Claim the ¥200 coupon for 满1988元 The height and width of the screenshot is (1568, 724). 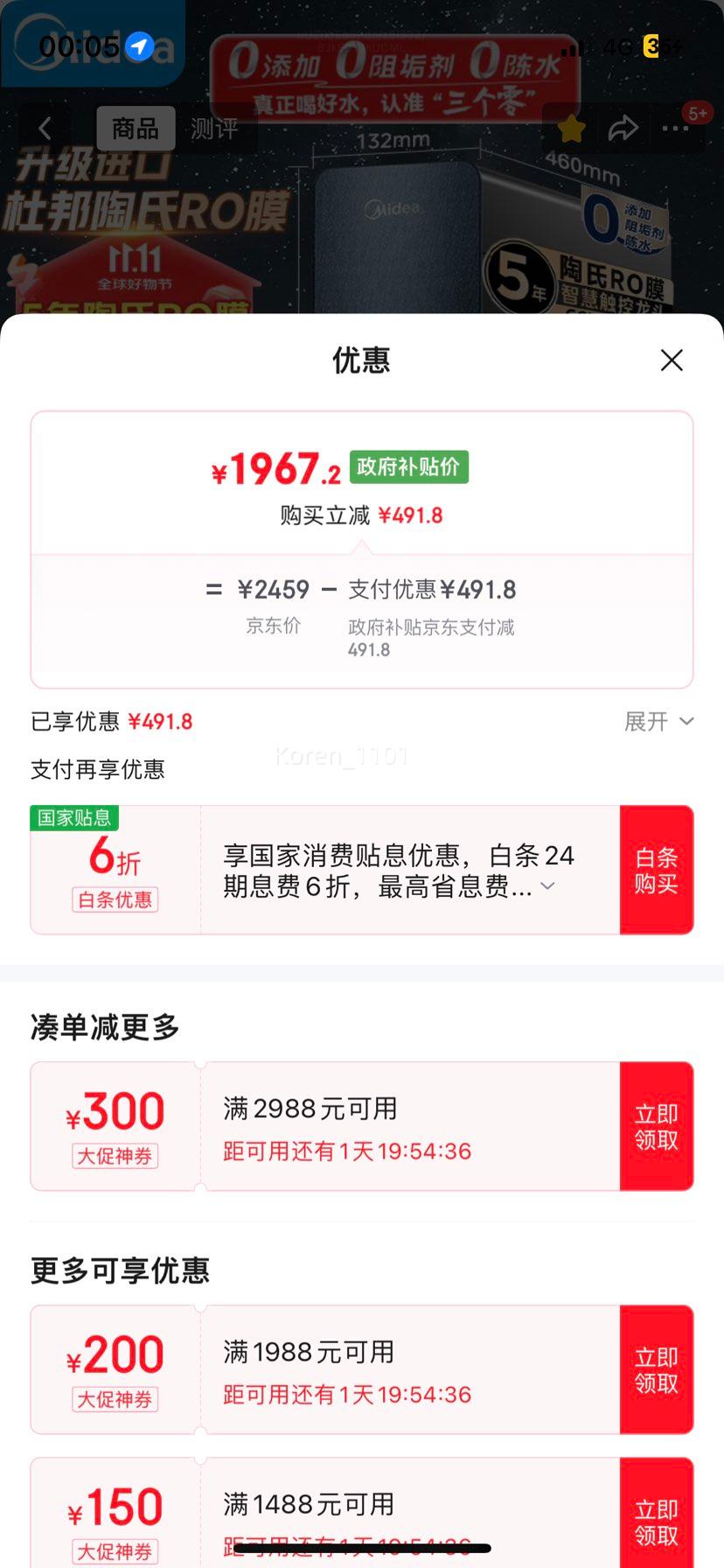click(656, 1370)
